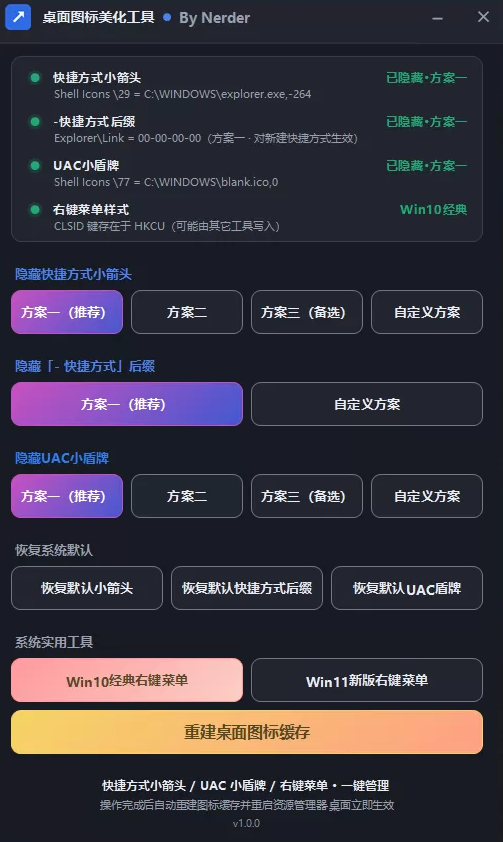Close the 桌面图标美化工具 window

[x=483, y=17]
